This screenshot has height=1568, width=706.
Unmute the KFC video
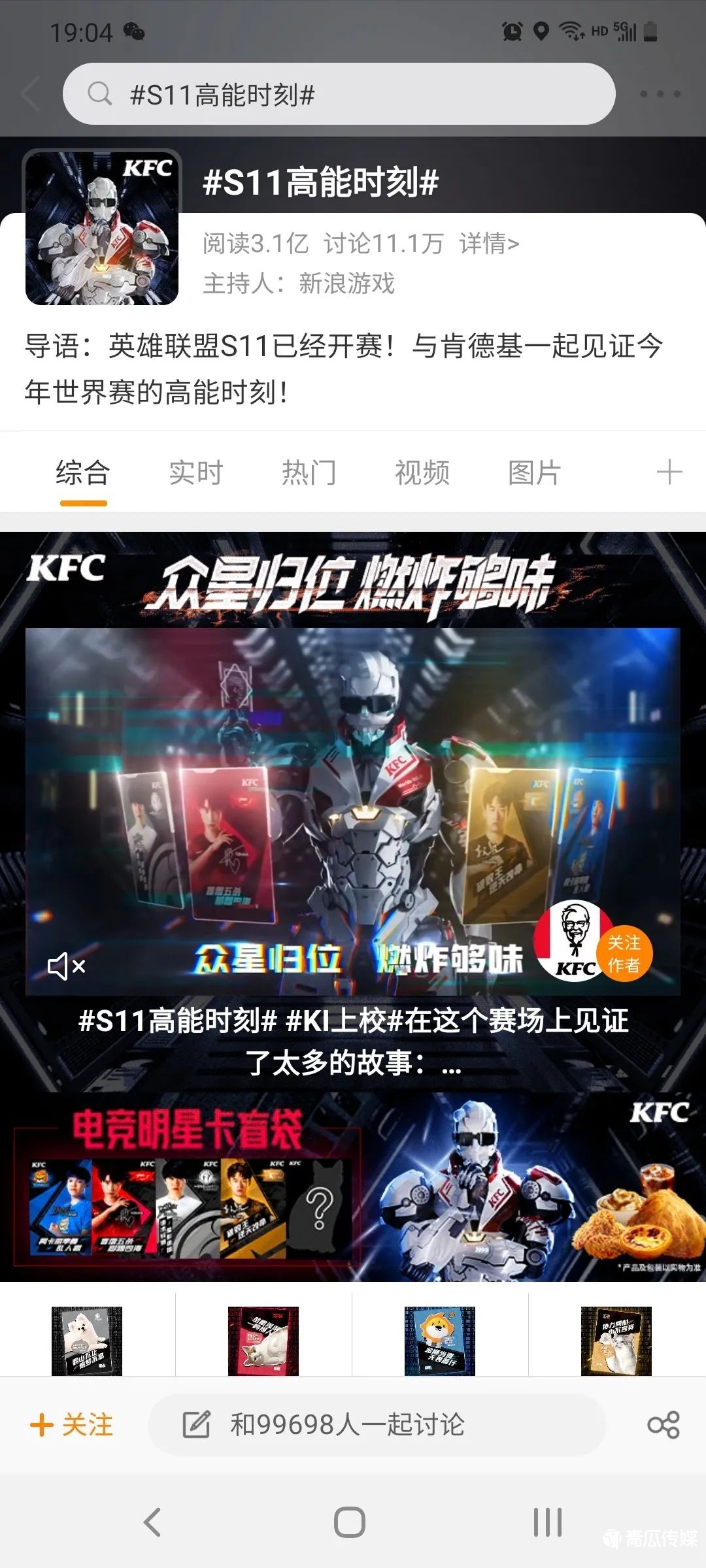(x=67, y=966)
